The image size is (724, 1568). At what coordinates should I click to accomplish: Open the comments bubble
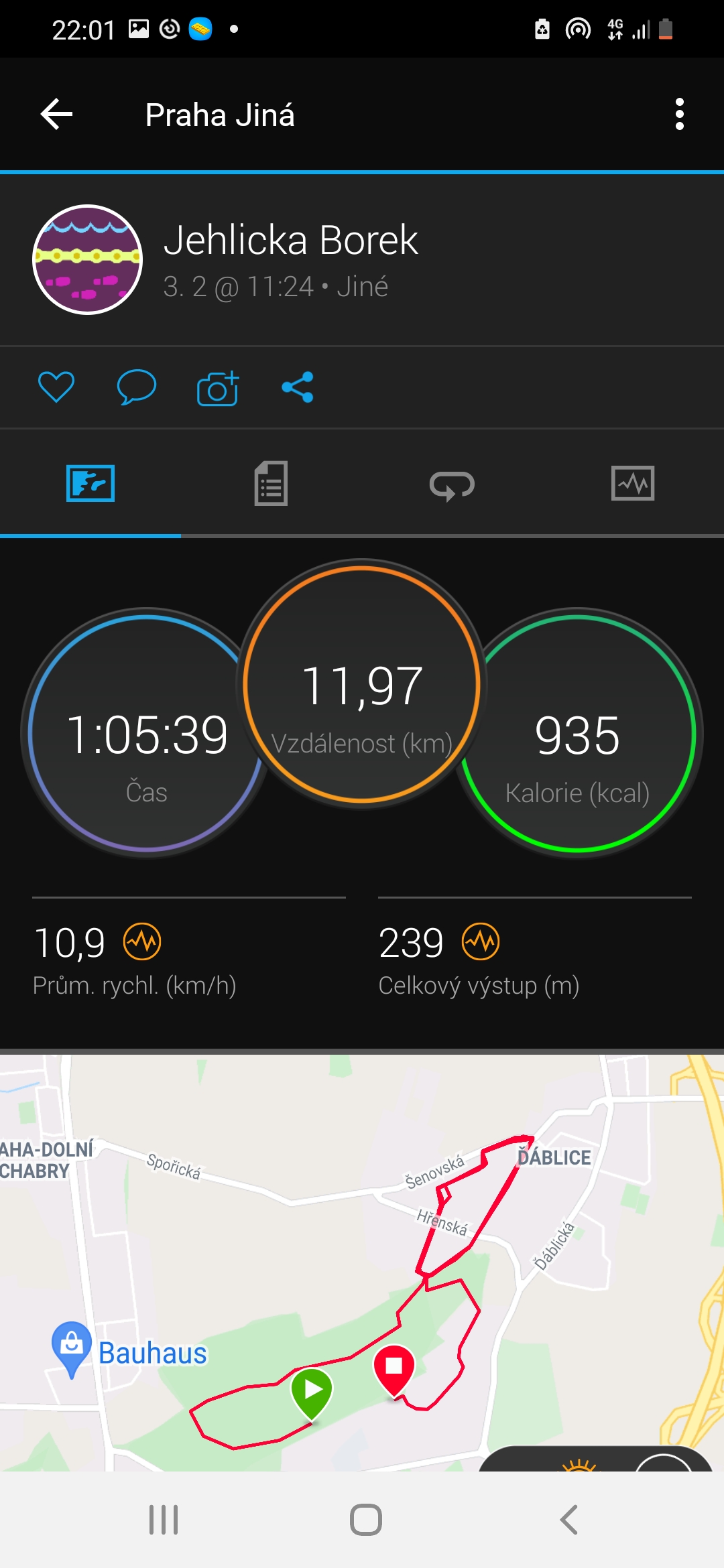(x=137, y=387)
